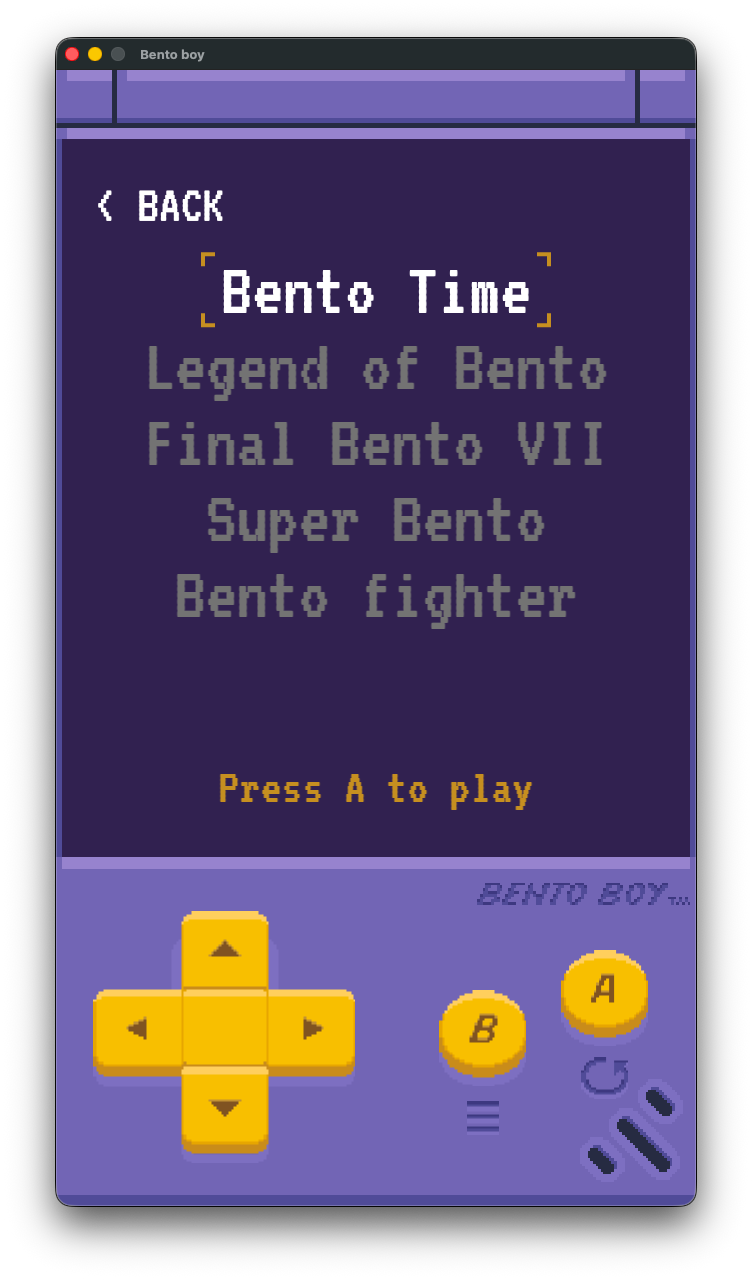Image resolution: width=752 pixels, height=1280 pixels.
Task: Tap the yellow A button
Action: point(604,989)
